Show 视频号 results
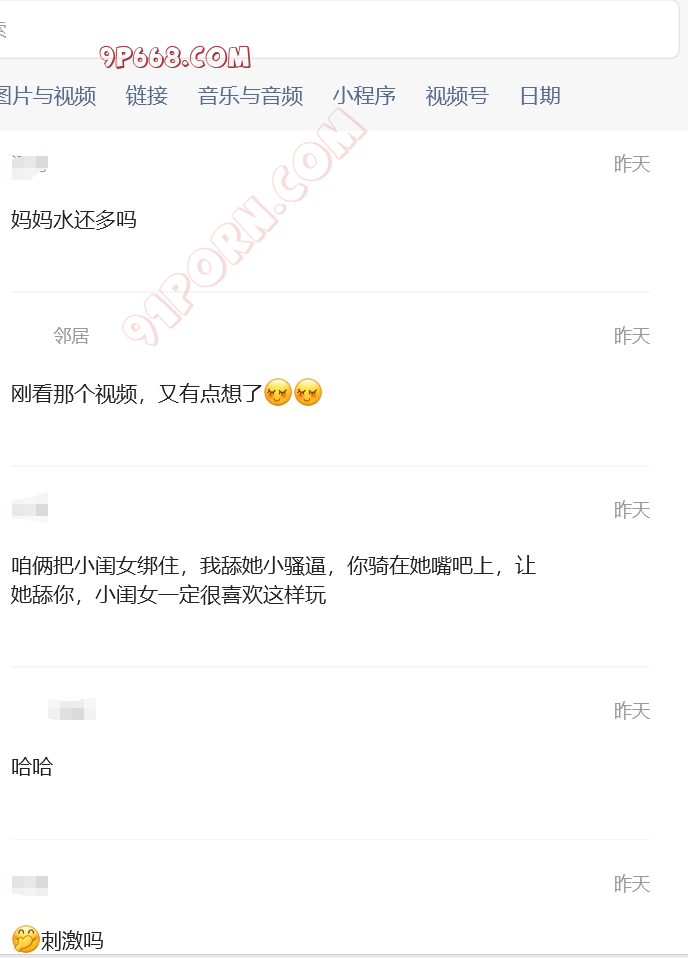The width and height of the screenshot is (688, 958). [457, 96]
